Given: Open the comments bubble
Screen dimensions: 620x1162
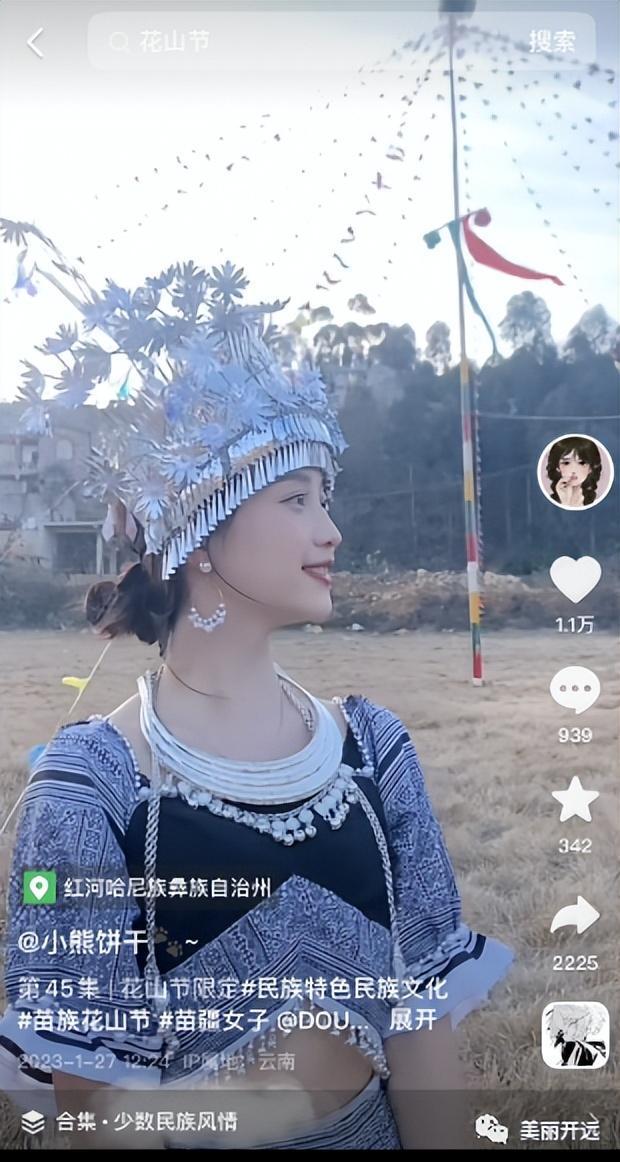Looking at the screenshot, I should coord(575,690).
